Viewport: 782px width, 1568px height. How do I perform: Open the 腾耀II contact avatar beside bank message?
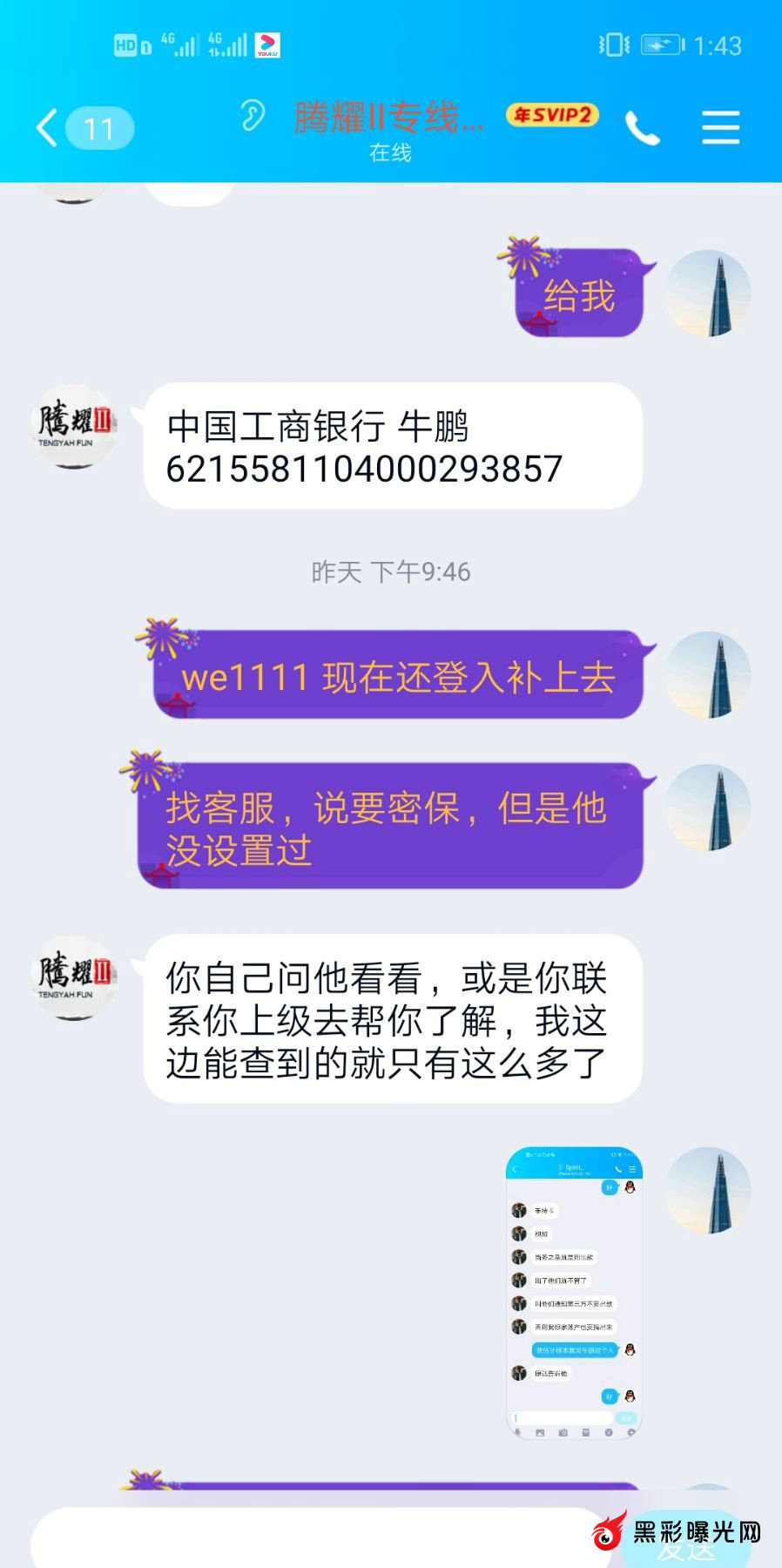74,426
